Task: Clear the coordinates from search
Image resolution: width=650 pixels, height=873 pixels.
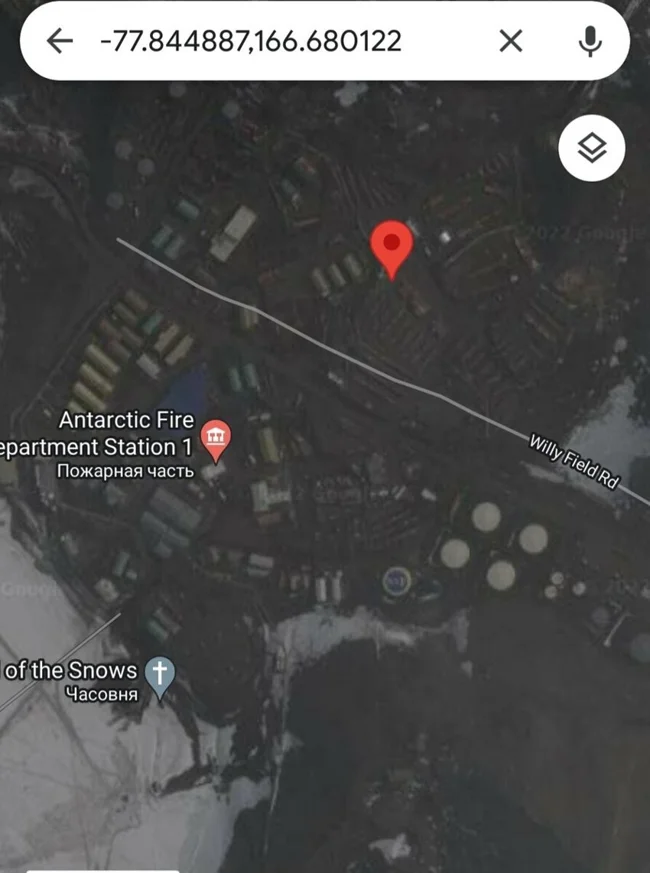Action: pyautogui.click(x=510, y=41)
